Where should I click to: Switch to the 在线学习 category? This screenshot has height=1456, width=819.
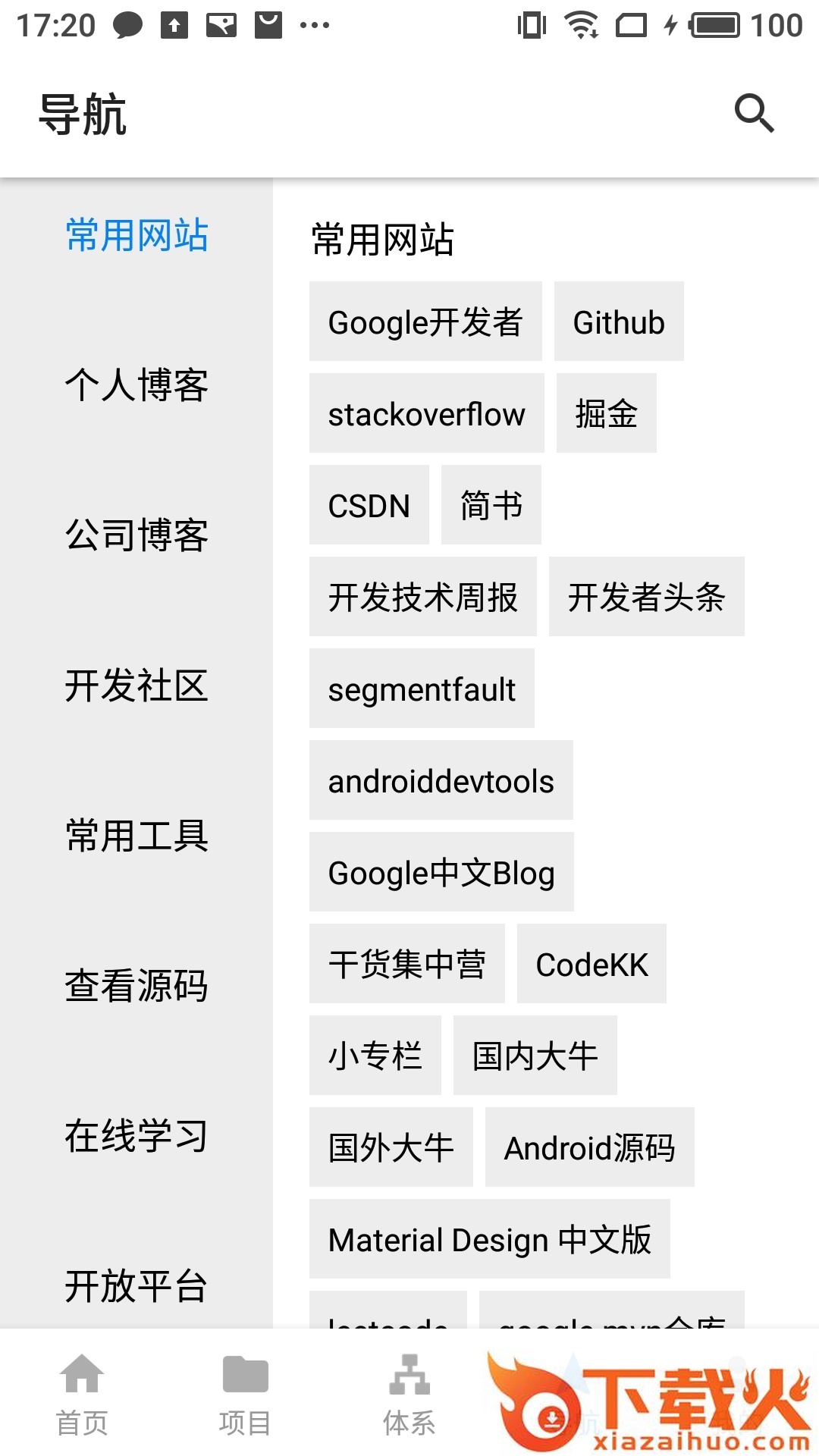[136, 1136]
